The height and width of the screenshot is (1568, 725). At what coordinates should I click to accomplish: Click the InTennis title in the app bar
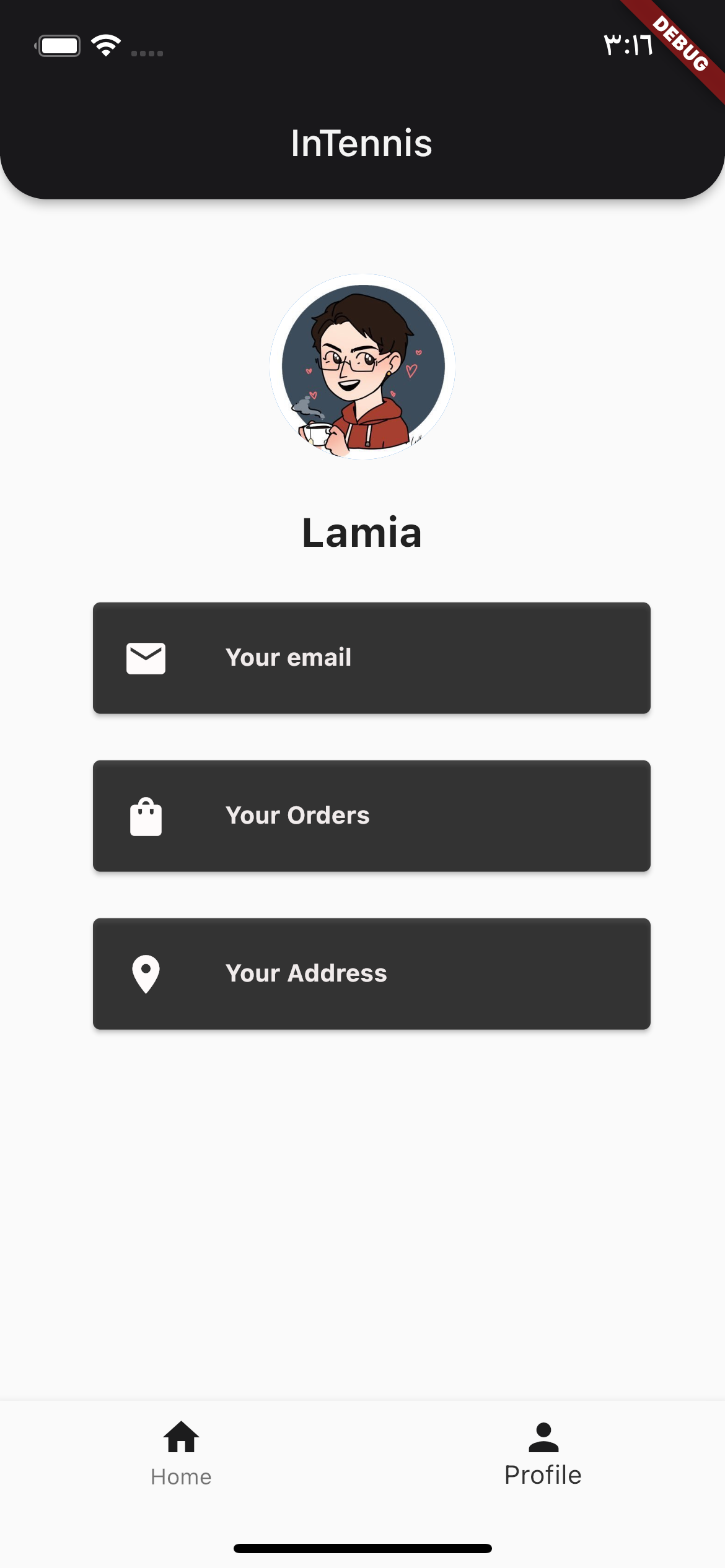tap(362, 144)
